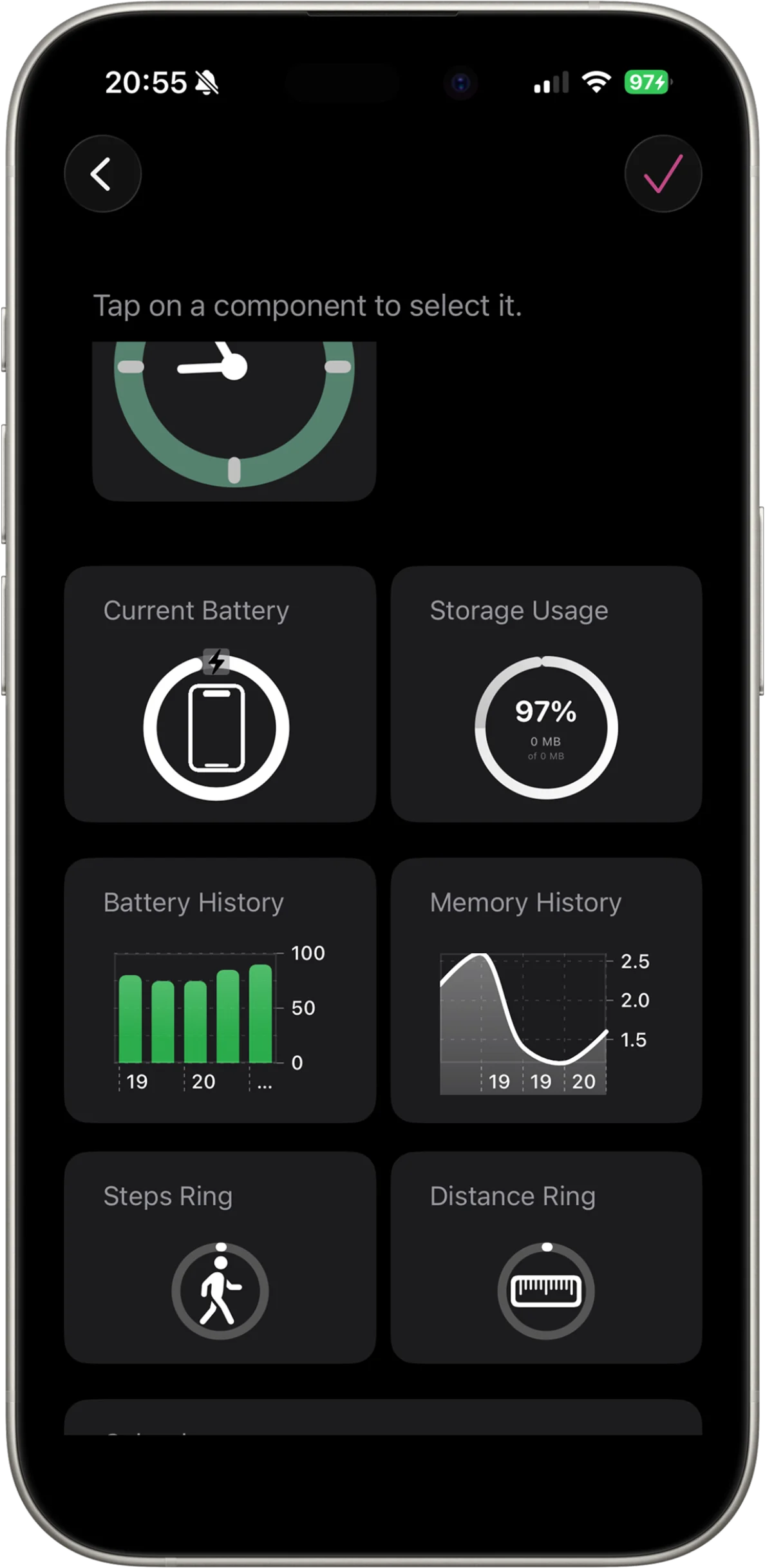Tap the charging bolt icon above the phone

coord(216,661)
